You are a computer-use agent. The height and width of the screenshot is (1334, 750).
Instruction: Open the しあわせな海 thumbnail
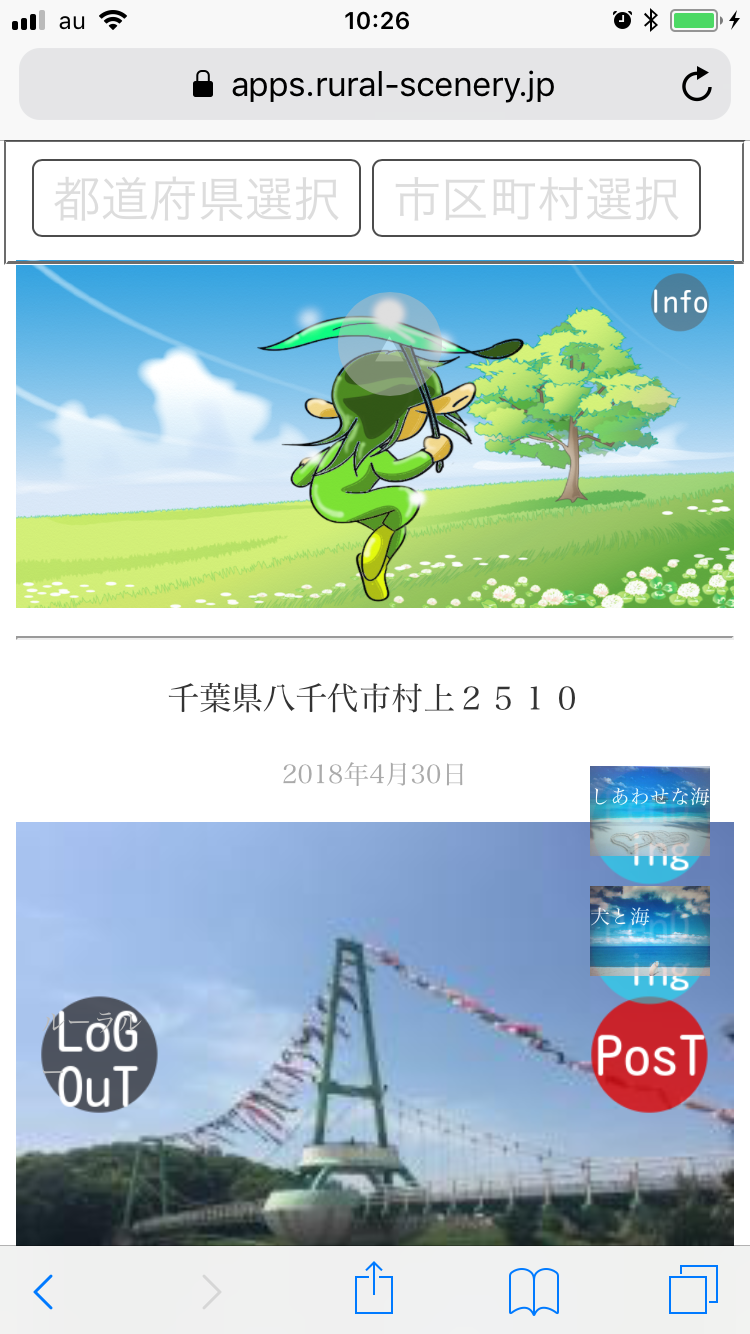coord(650,810)
